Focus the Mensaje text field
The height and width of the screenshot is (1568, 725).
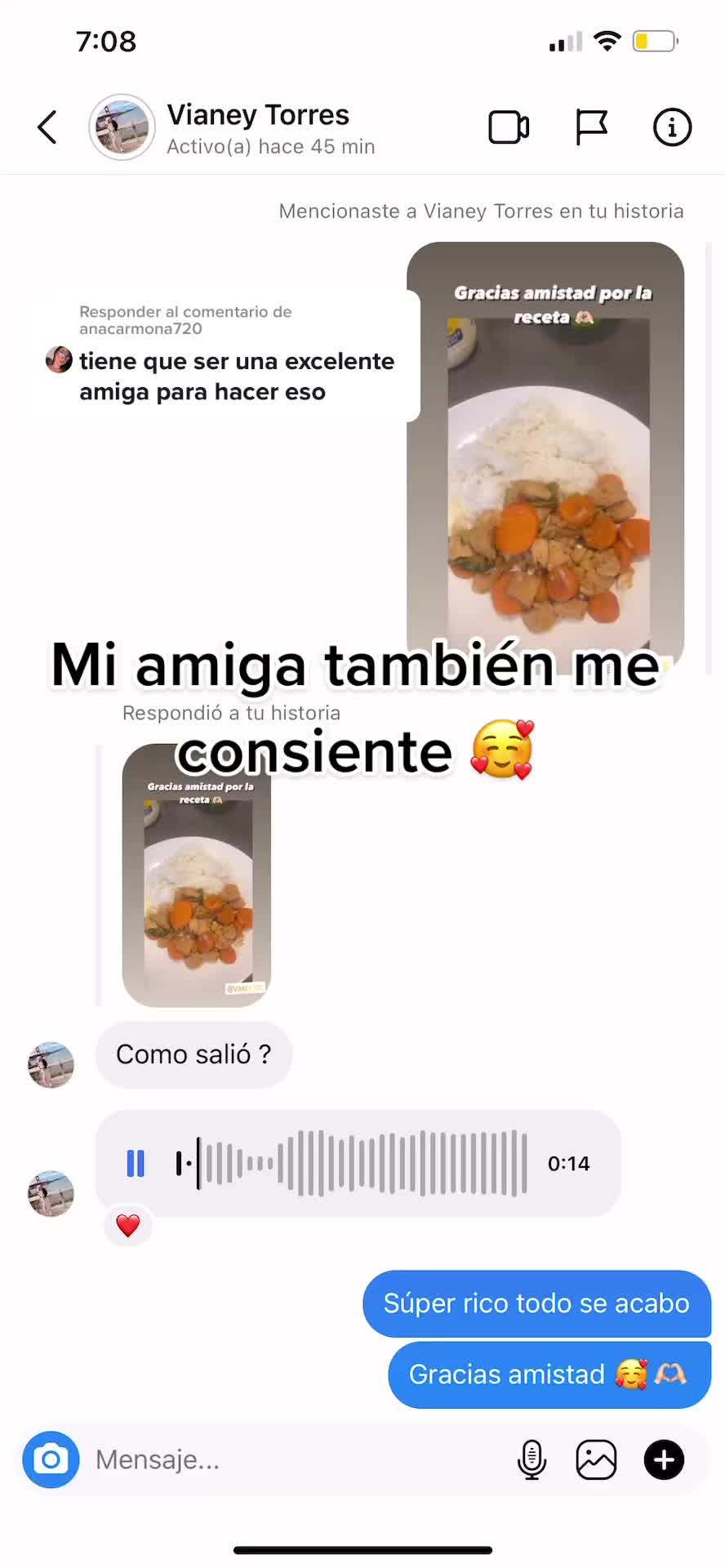(x=294, y=1459)
